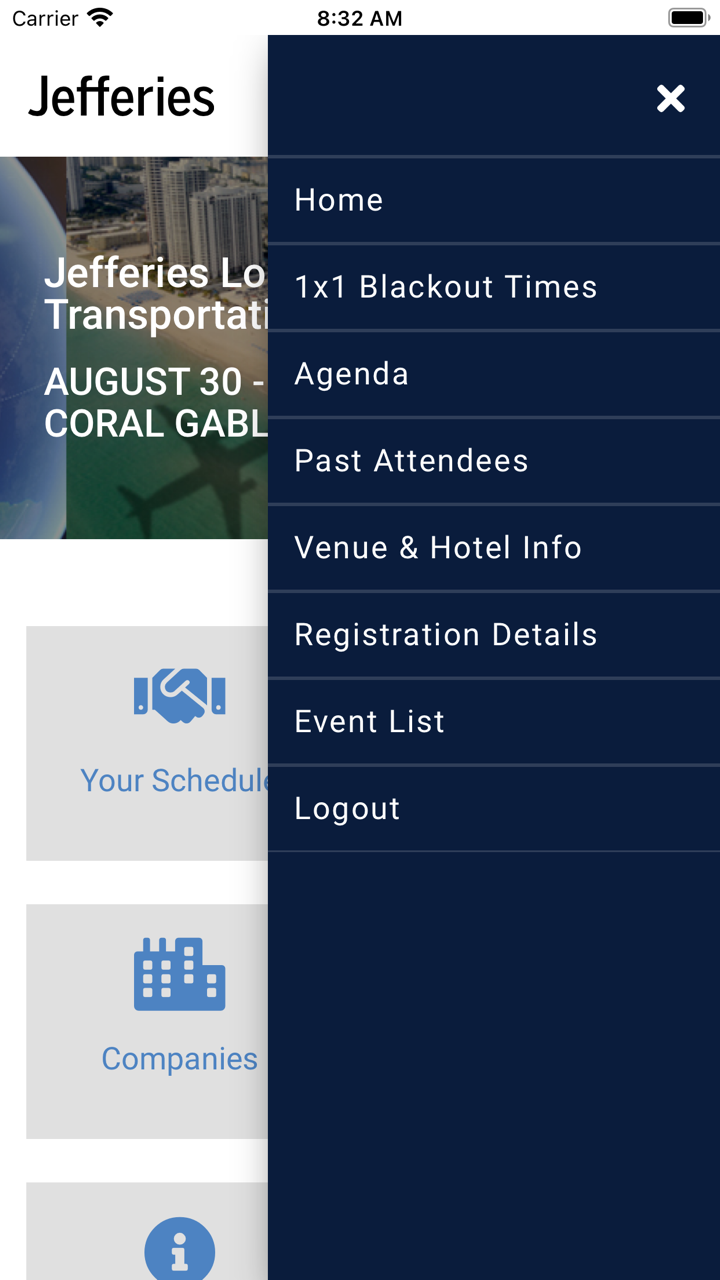Open the Event List
The image size is (720, 1280).
[369, 722]
